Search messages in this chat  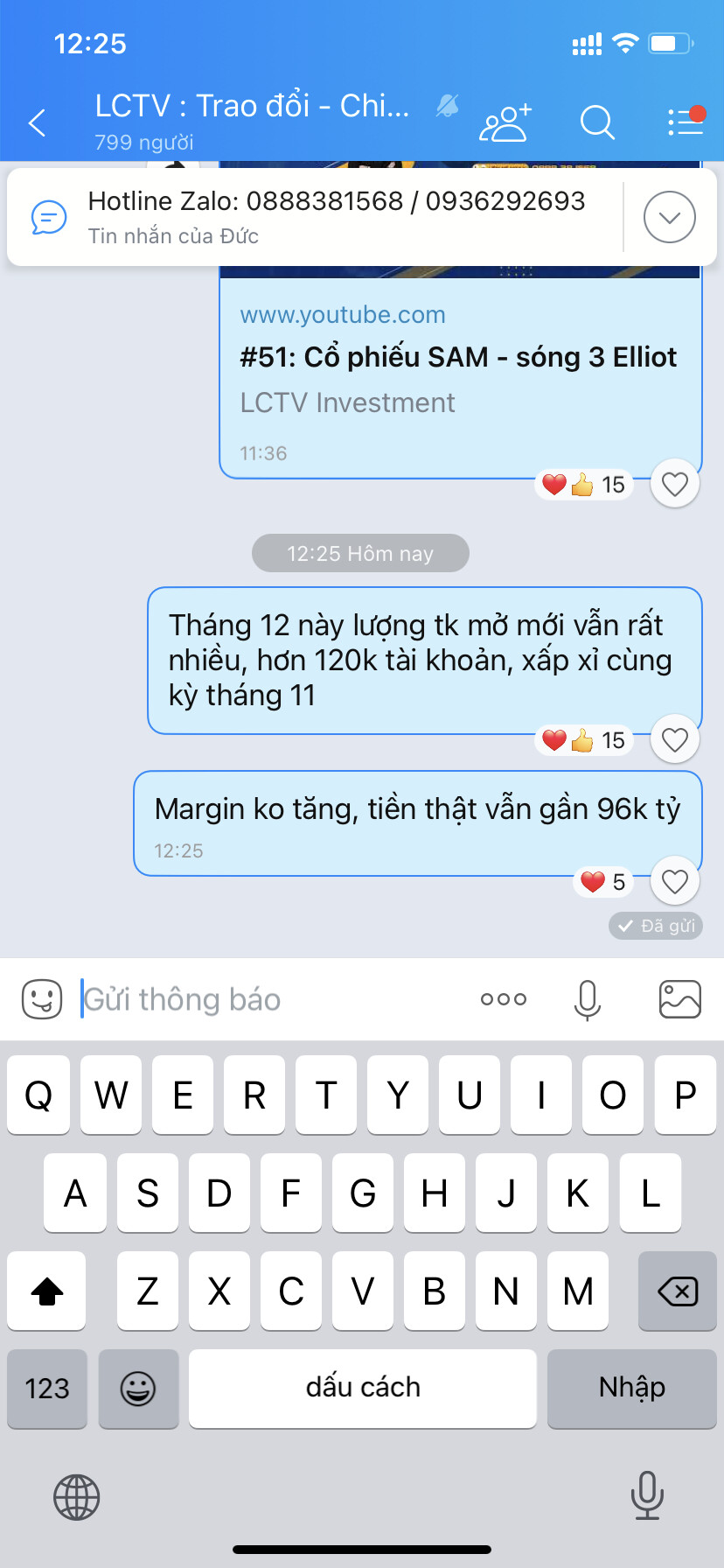coord(597,122)
